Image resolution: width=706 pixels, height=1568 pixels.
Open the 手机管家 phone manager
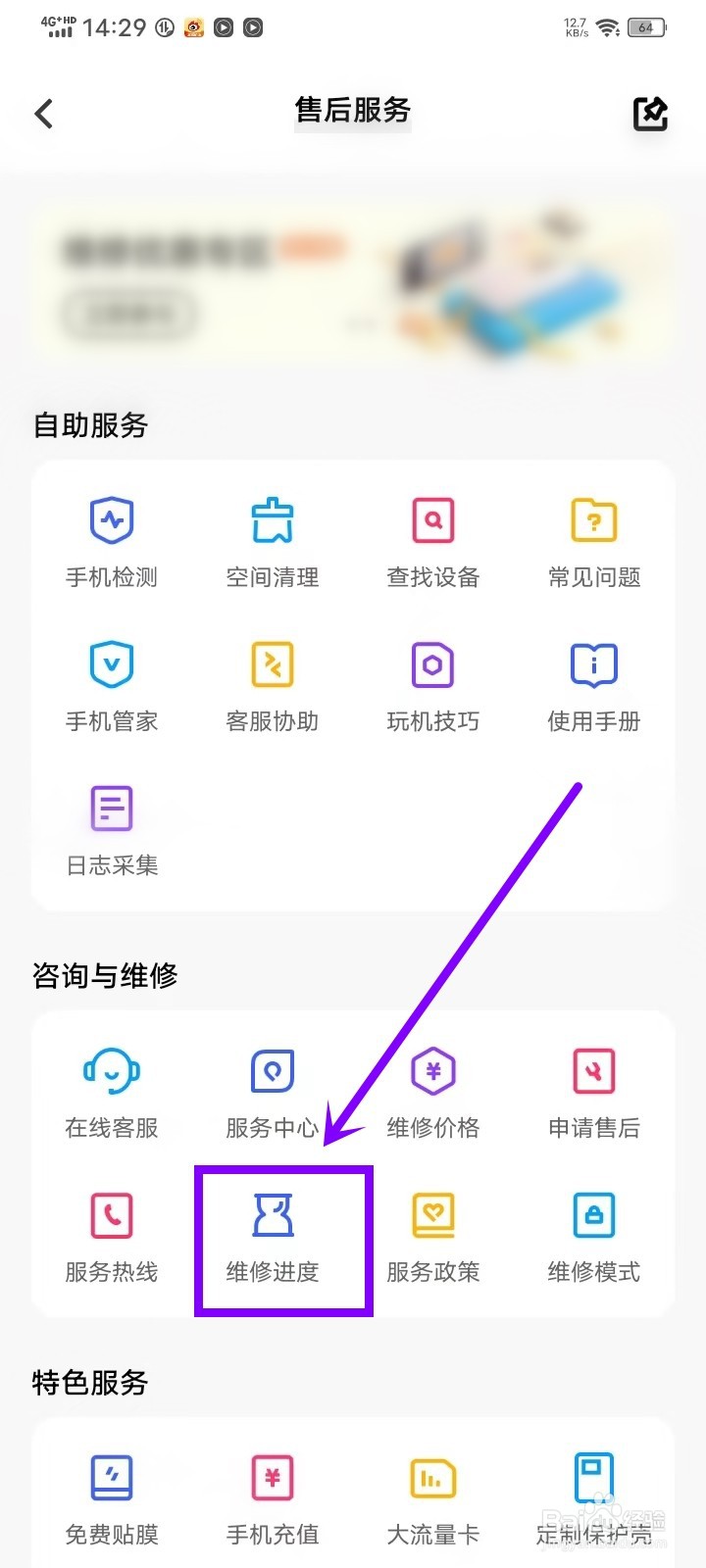(x=111, y=684)
